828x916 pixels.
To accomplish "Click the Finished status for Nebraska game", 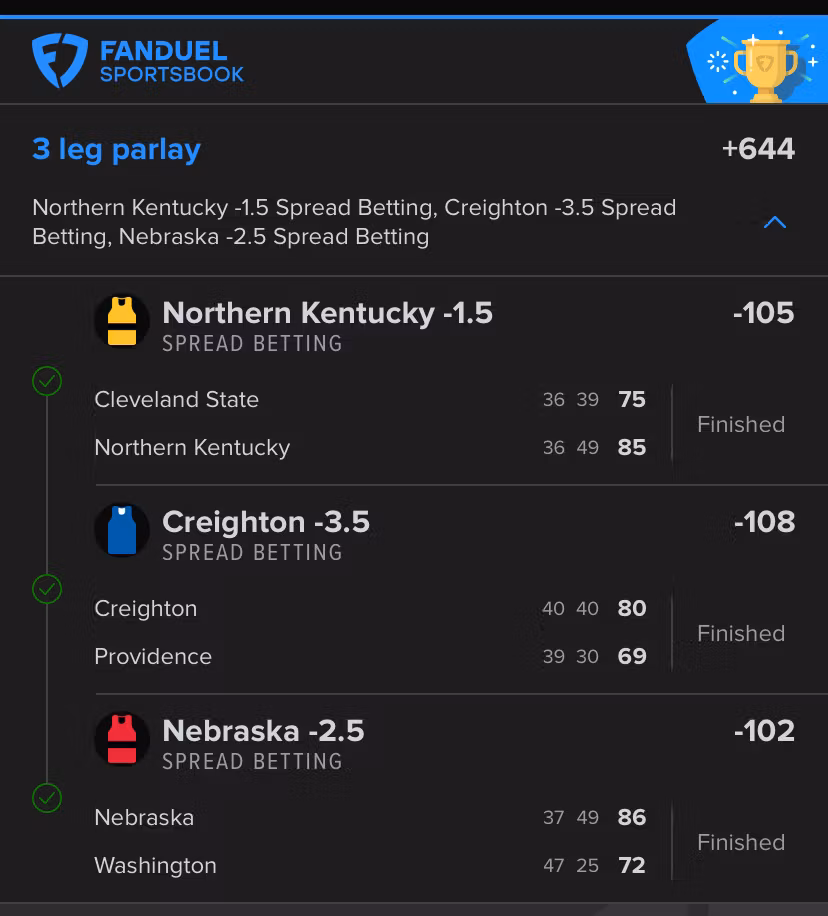I will [x=740, y=842].
